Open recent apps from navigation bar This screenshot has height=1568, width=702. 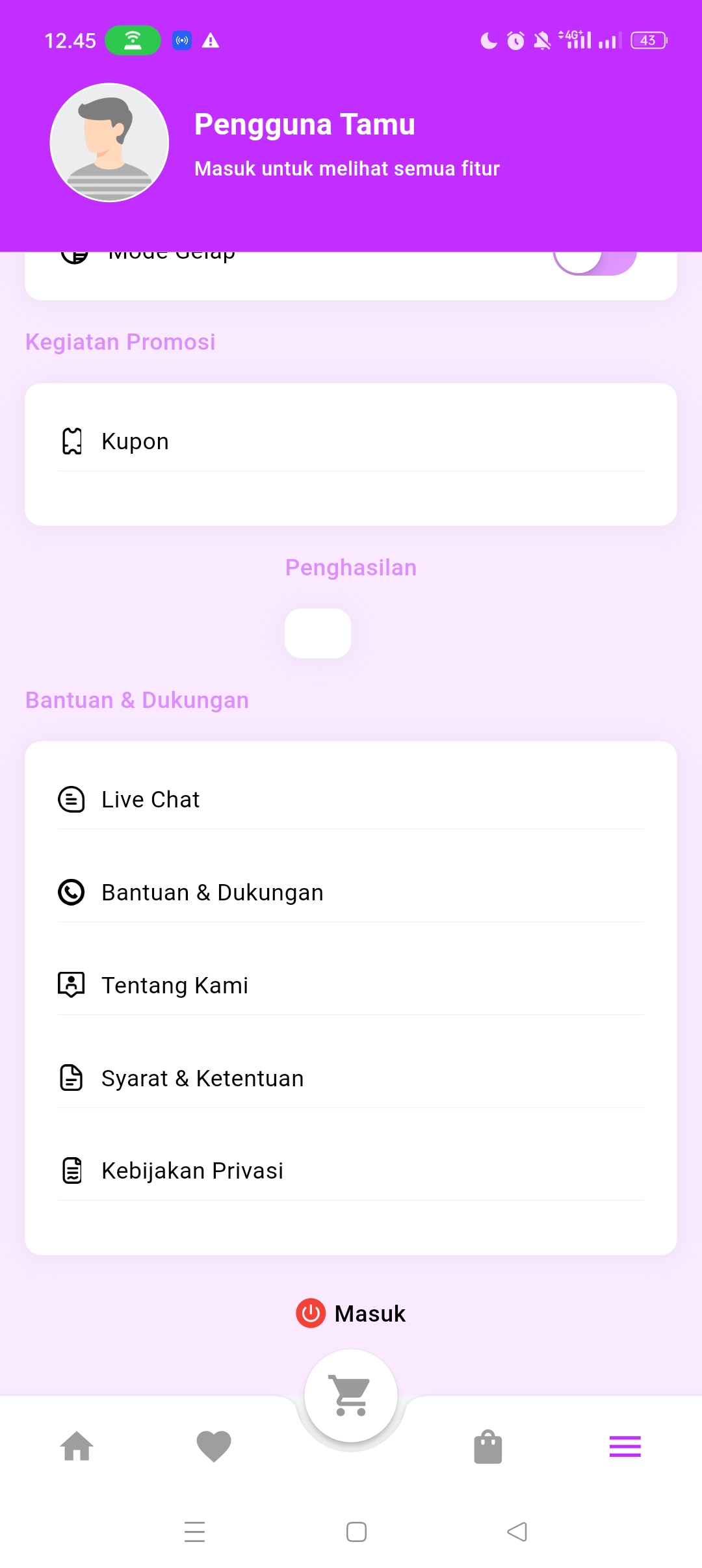click(x=194, y=1532)
